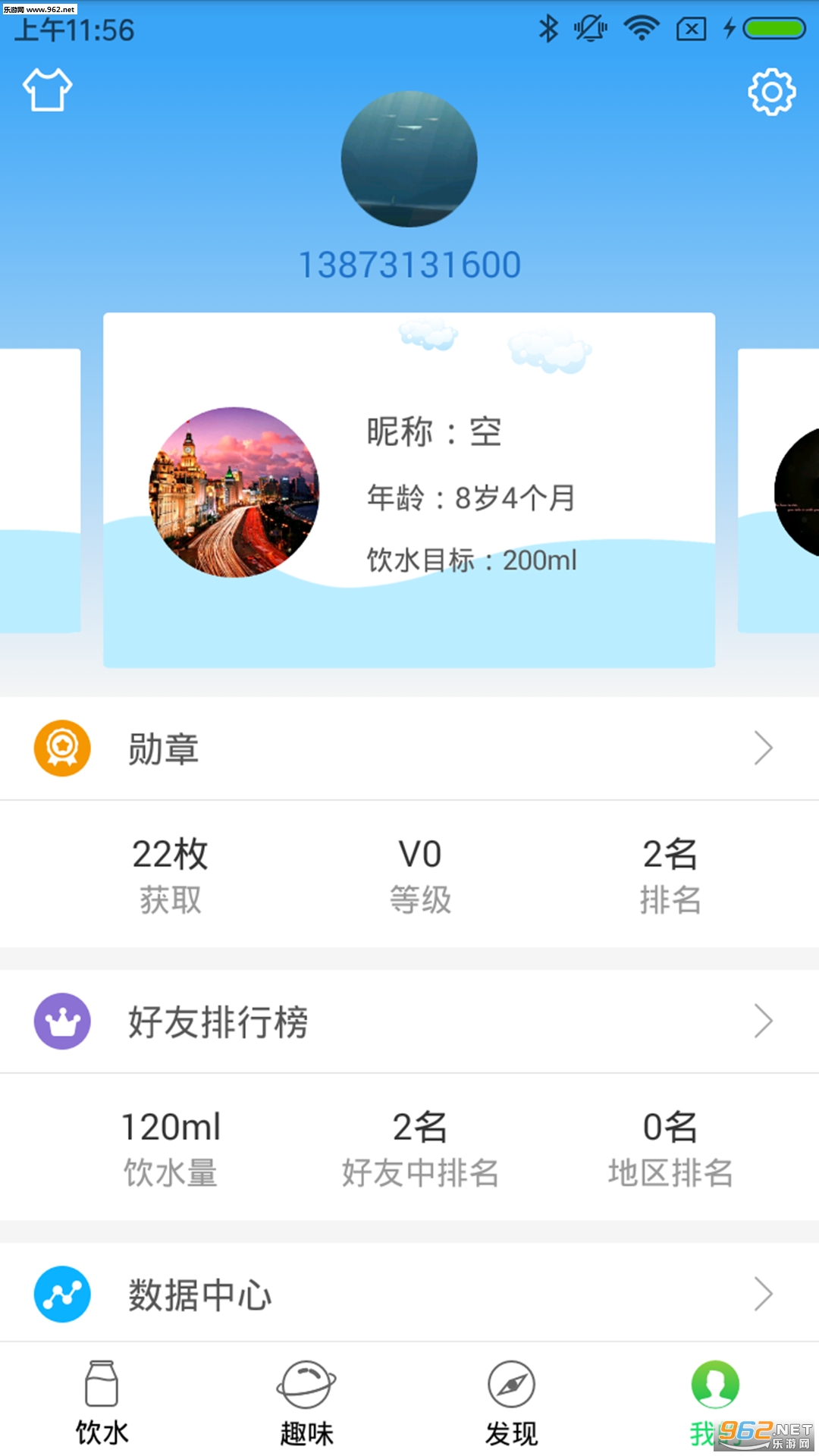Switch to the 趣味 tab

click(x=306, y=1402)
